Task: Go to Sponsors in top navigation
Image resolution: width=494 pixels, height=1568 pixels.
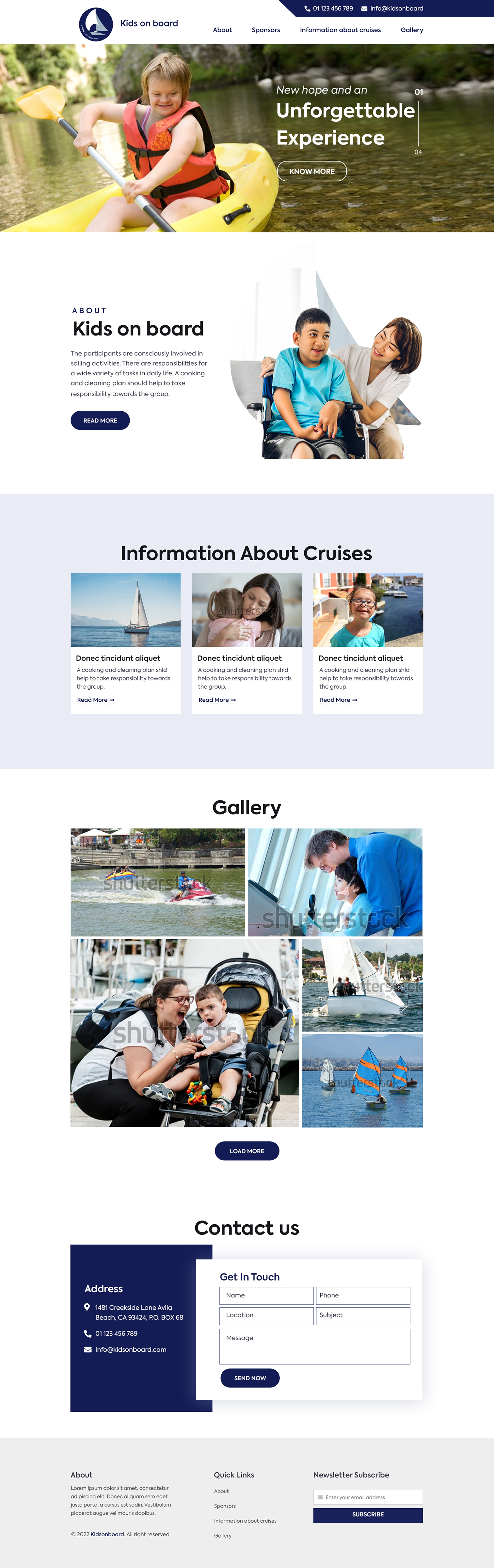Action: click(x=266, y=30)
